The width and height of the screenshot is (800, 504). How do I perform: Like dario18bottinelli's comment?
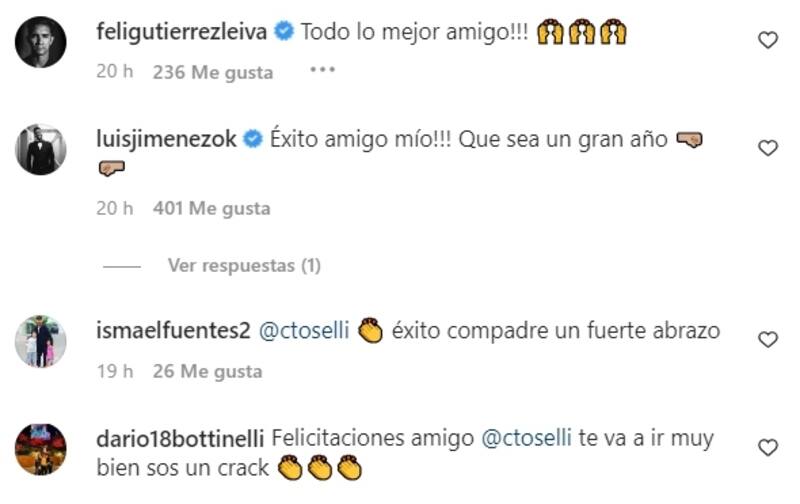click(x=768, y=447)
